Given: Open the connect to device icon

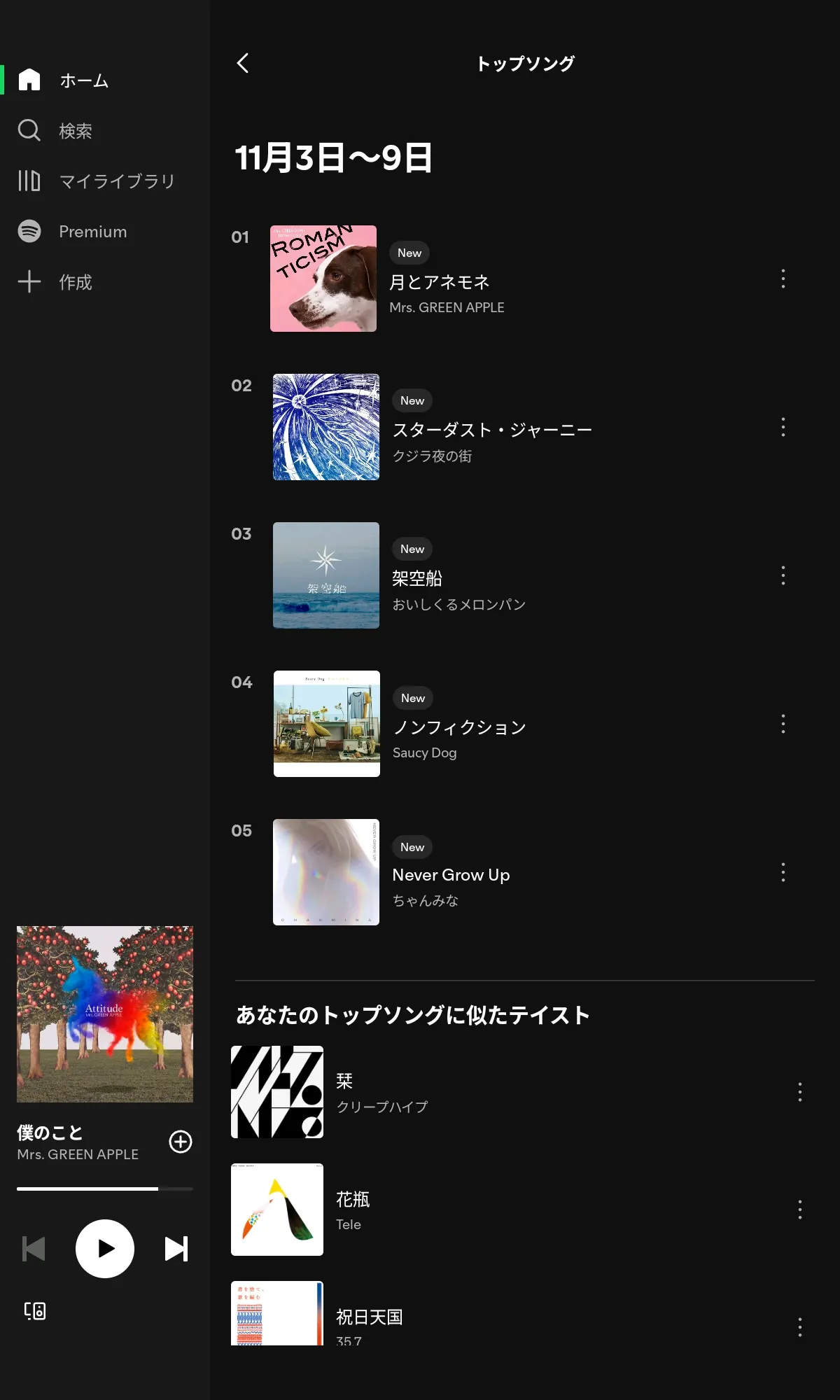Looking at the screenshot, I should pyautogui.click(x=35, y=1310).
